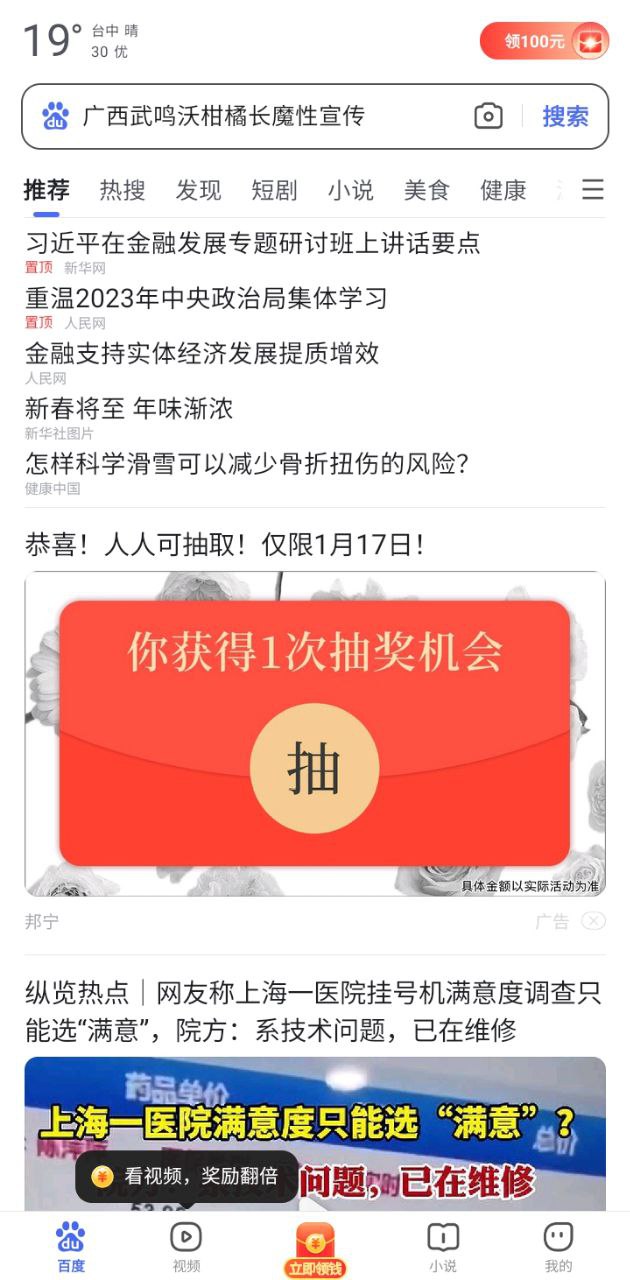
Task: Go to the 小说 bottom tab
Action: (443, 1246)
